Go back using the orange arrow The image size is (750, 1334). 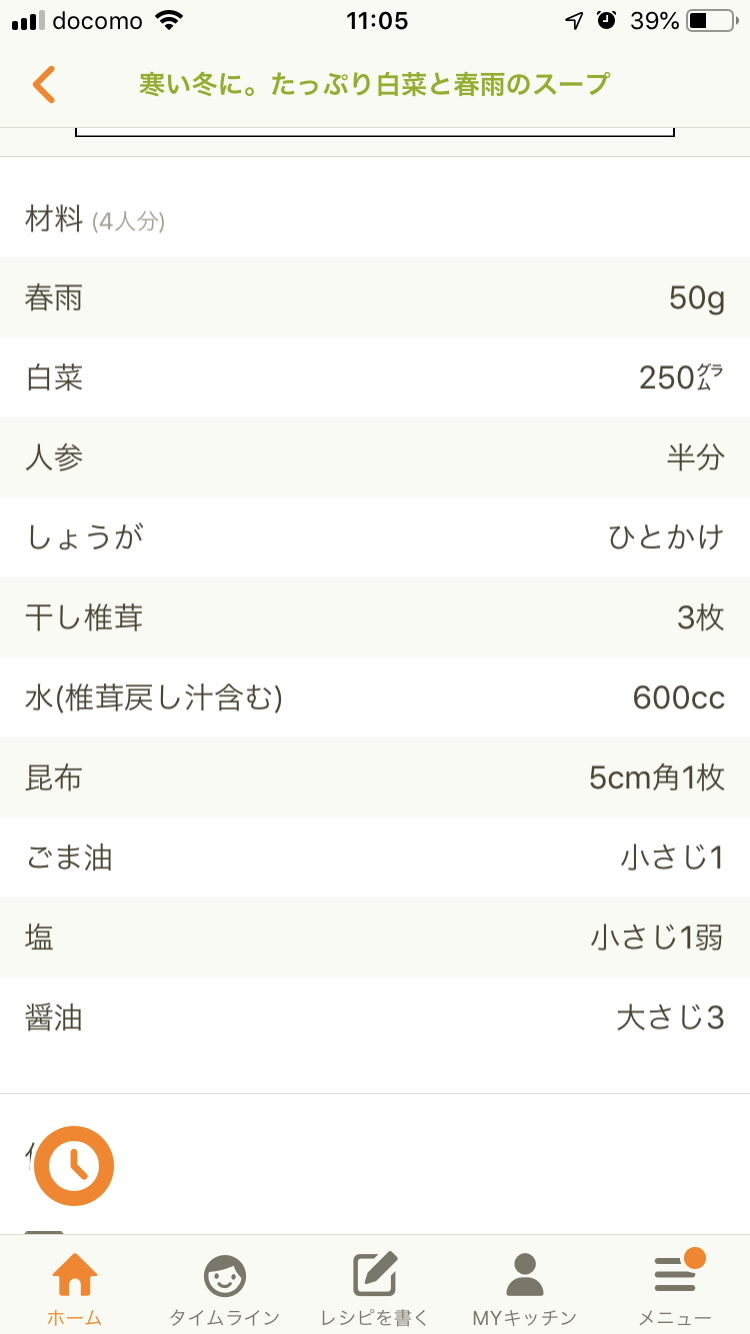click(43, 85)
